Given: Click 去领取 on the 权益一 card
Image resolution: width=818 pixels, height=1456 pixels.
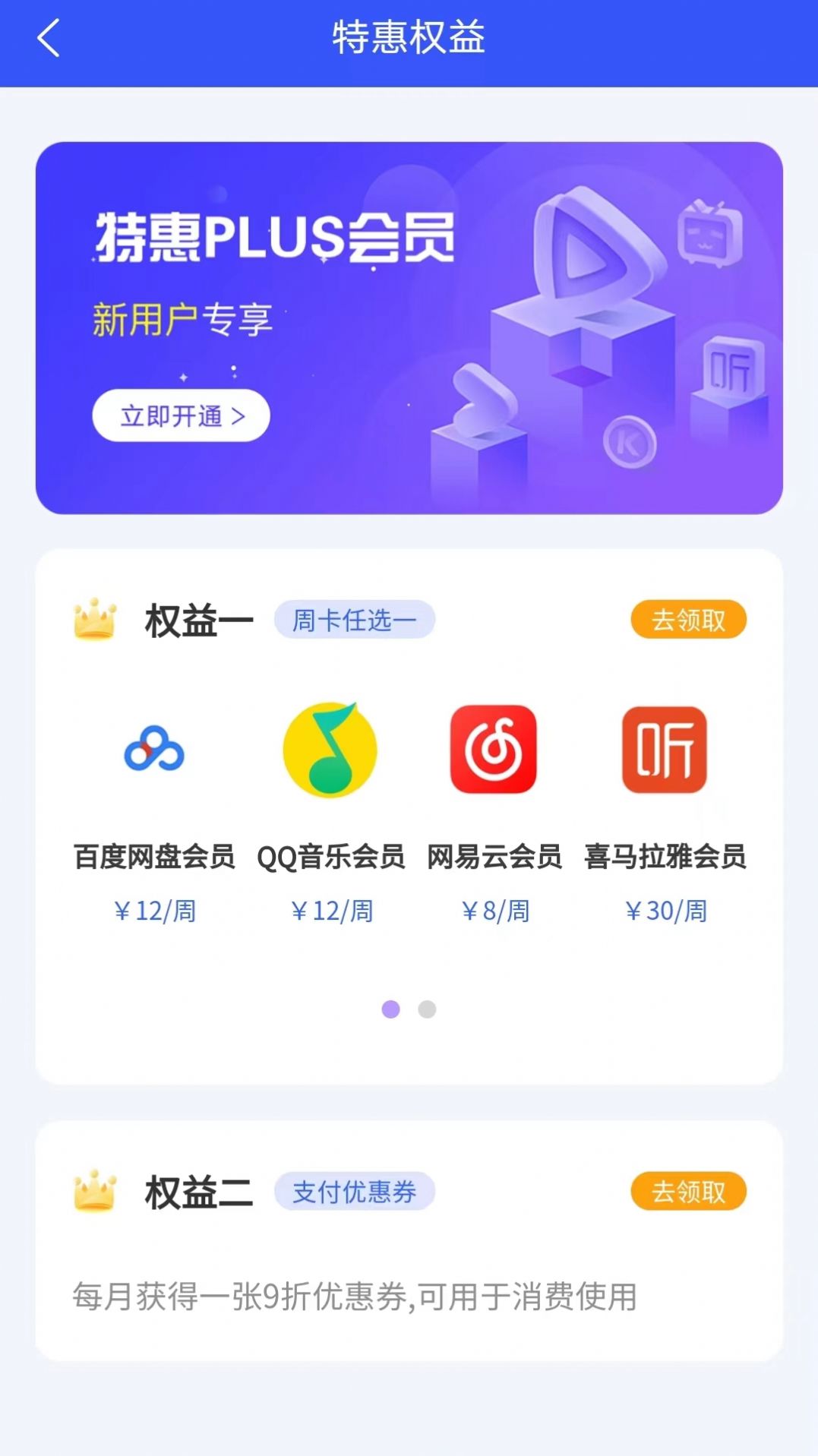Looking at the screenshot, I should 688,619.
